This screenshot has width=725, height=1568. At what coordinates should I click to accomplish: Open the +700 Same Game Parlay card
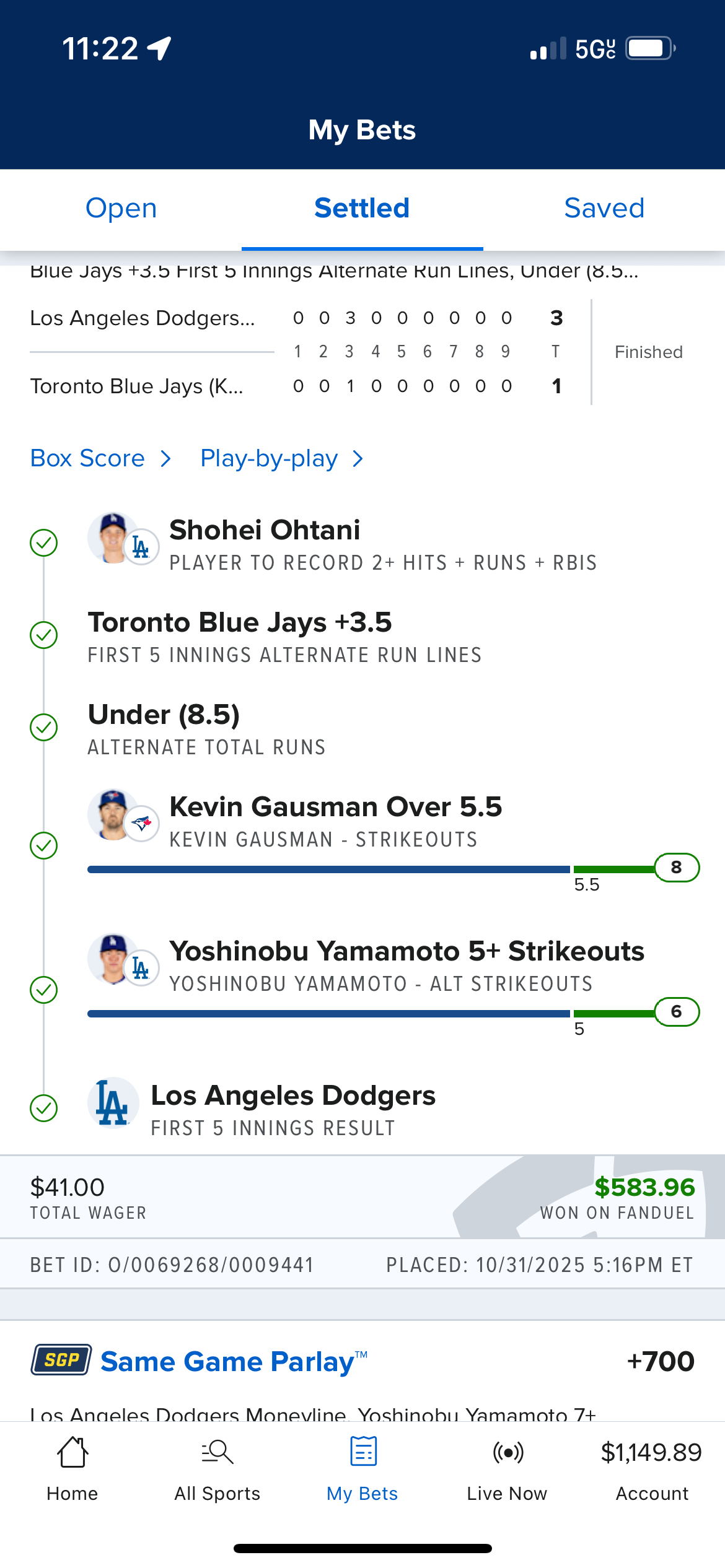pyautogui.click(x=362, y=1362)
